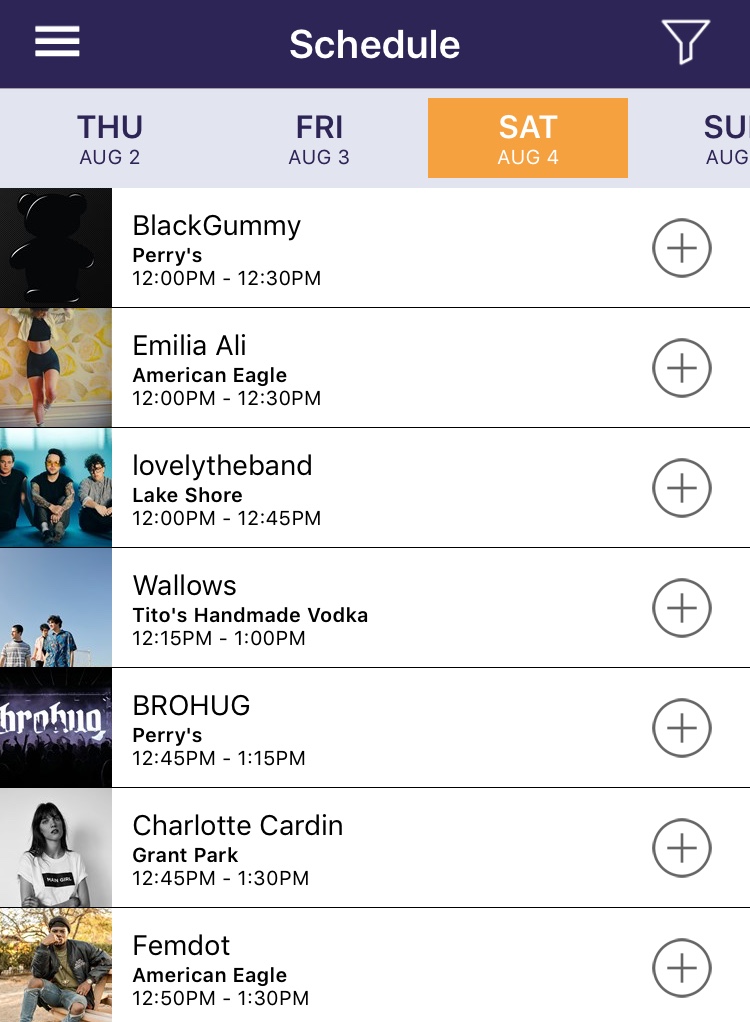Switch to the THU Aug 2 tab
Screen dimensions: 750x1022
[x=110, y=139]
